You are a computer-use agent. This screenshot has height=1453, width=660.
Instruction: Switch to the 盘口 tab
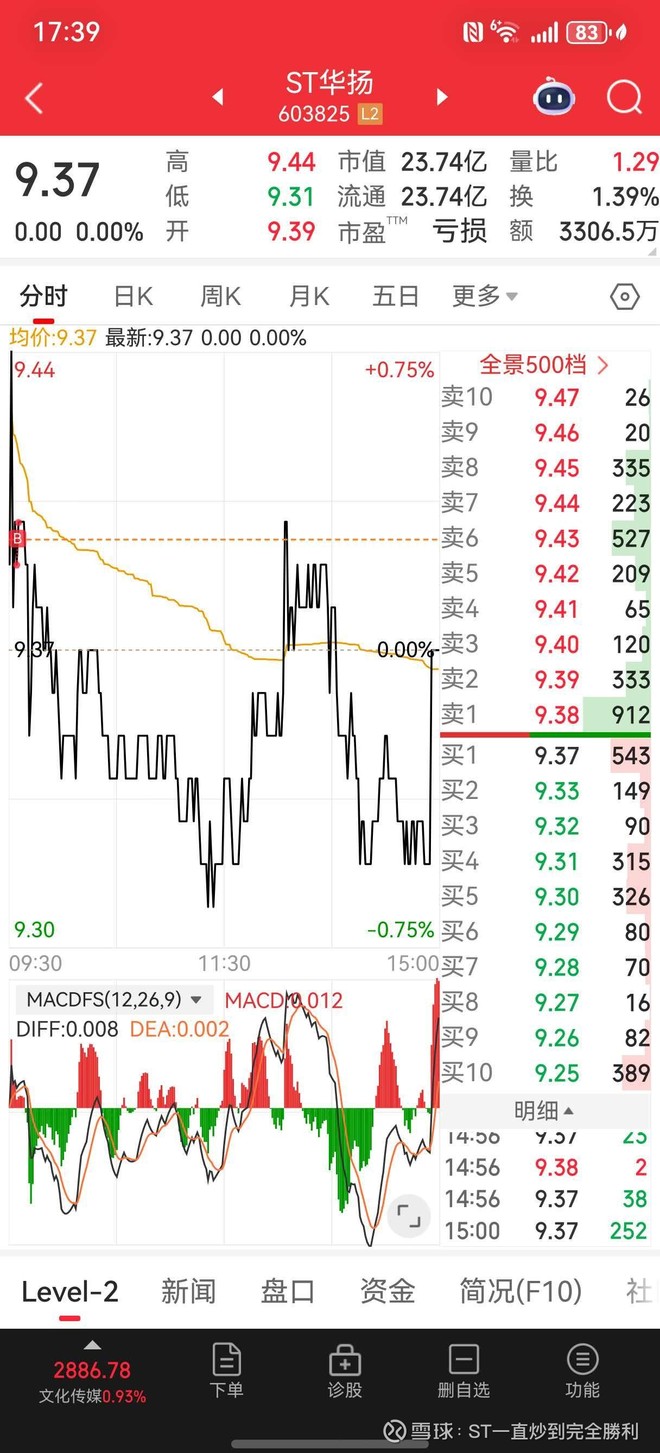click(288, 1291)
